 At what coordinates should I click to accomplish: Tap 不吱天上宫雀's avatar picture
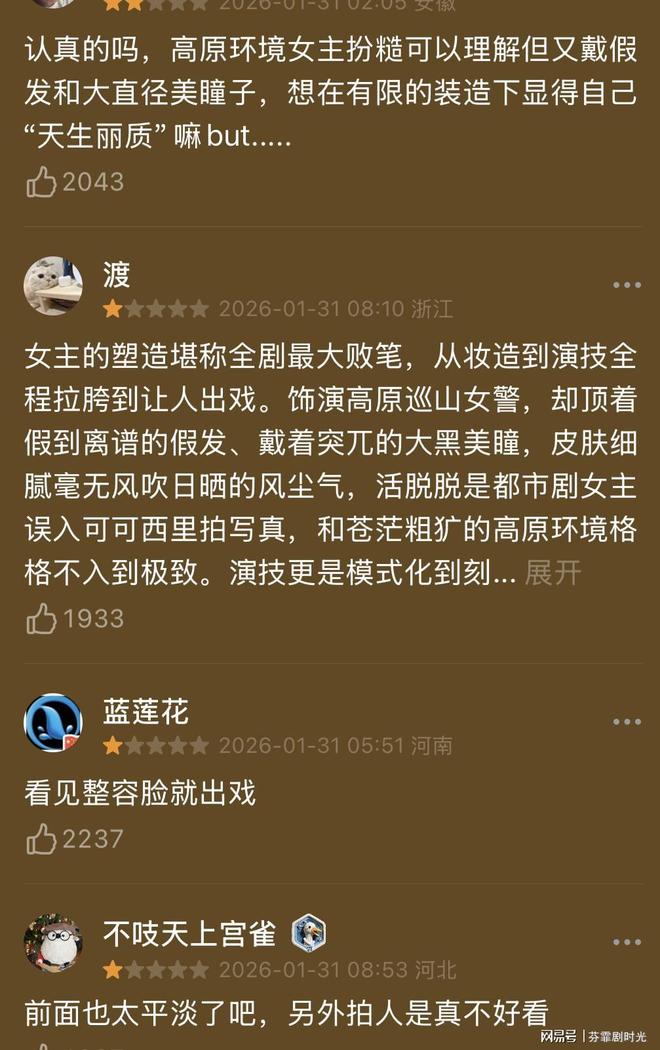[x=53, y=943]
